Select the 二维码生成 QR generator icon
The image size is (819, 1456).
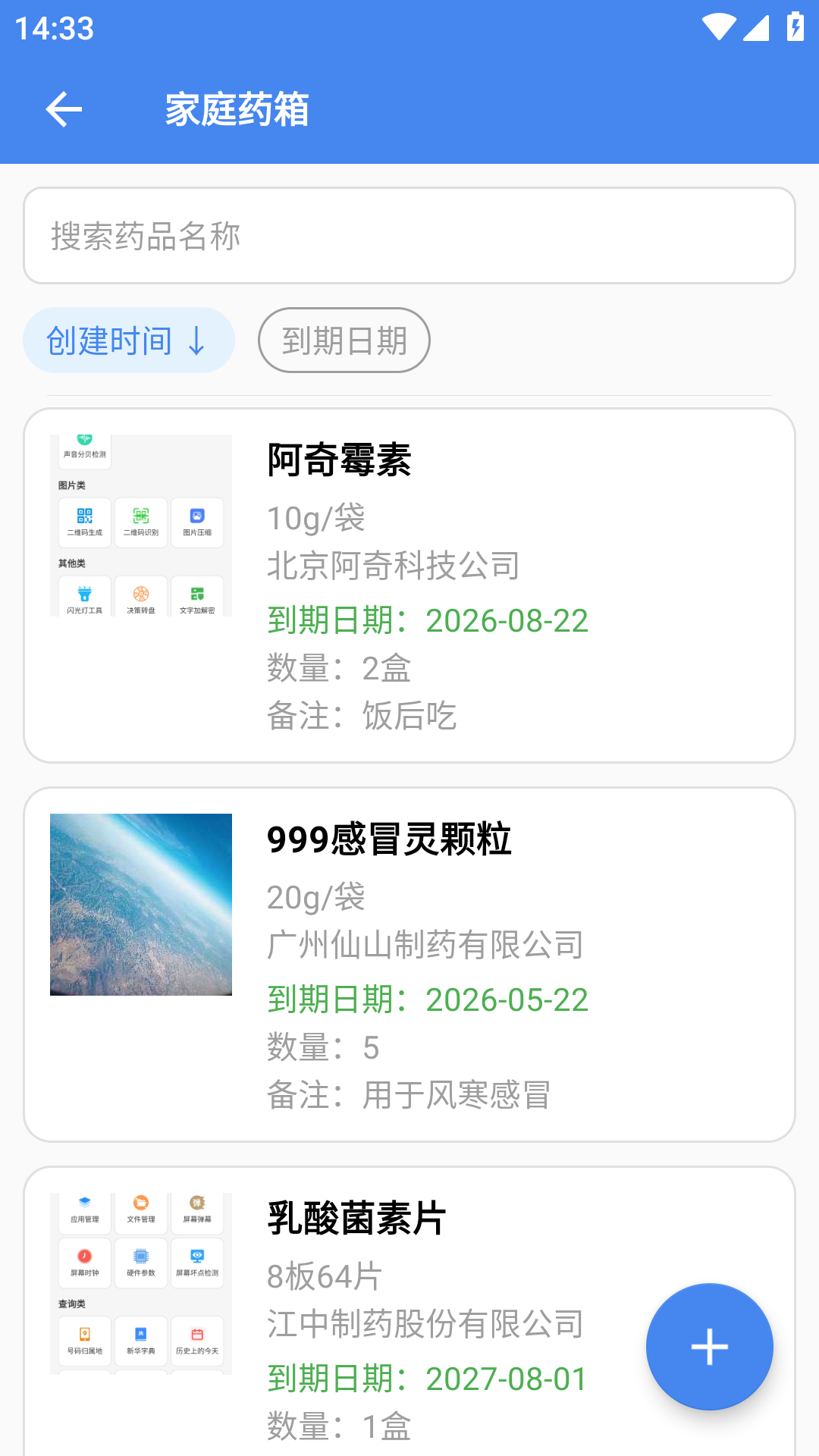pos(85,522)
